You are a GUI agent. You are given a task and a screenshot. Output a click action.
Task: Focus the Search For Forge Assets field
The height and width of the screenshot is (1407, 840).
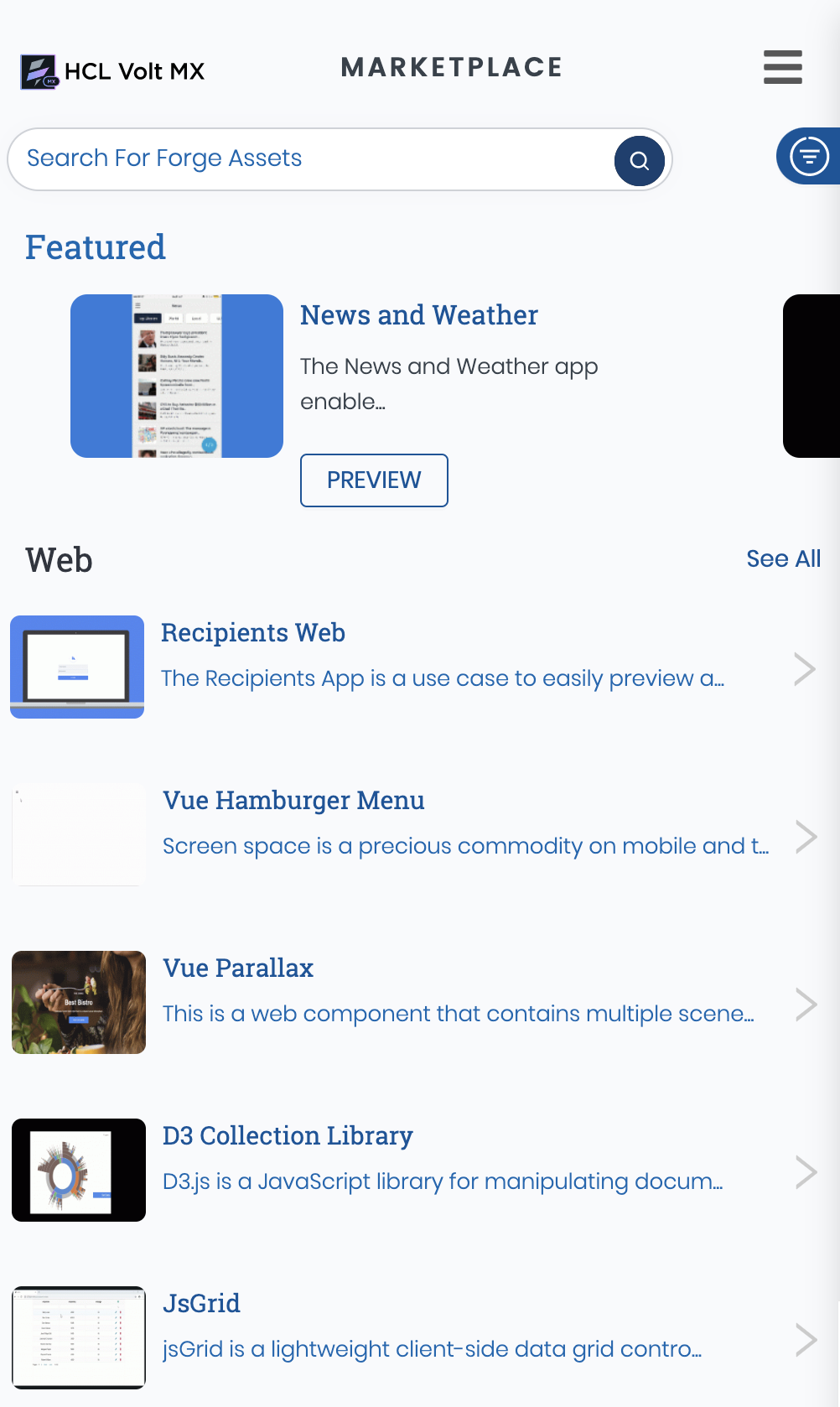tap(310, 158)
